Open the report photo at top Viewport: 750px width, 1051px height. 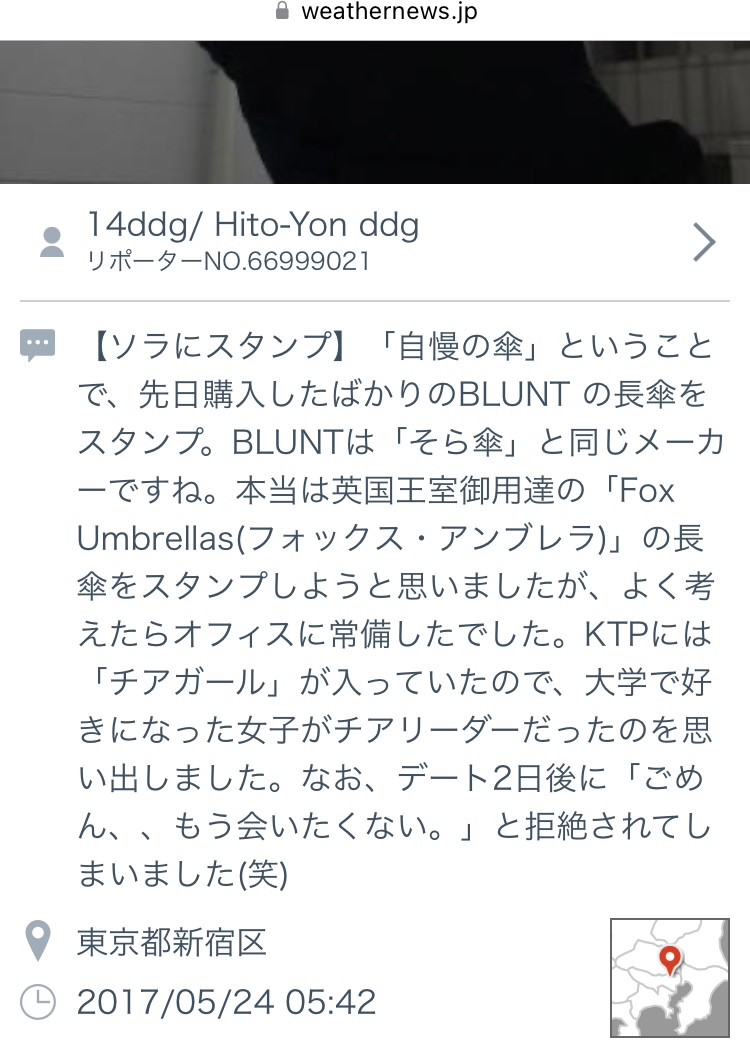click(375, 112)
